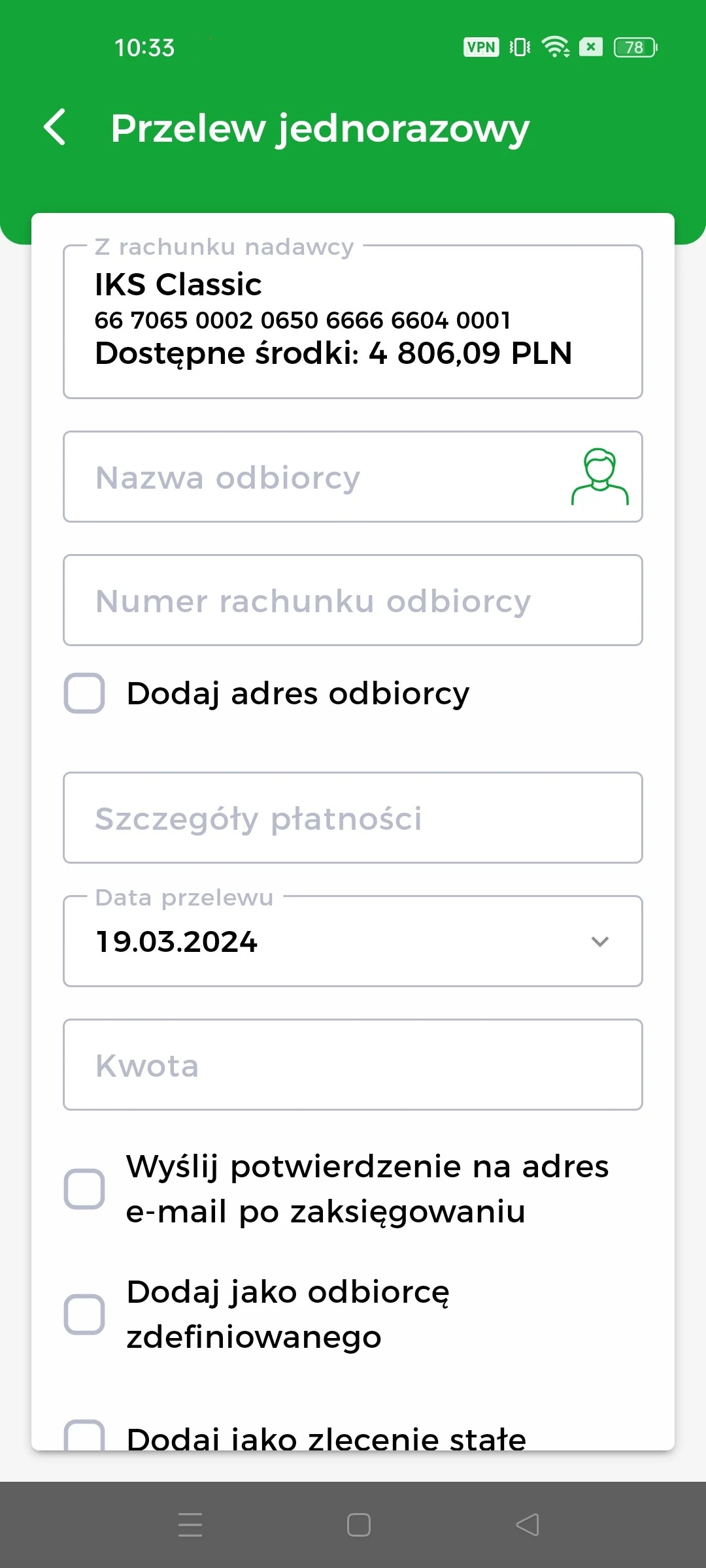Open the saved recipients contact icon
The height and width of the screenshot is (1568, 706).
(x=599, y=477)
